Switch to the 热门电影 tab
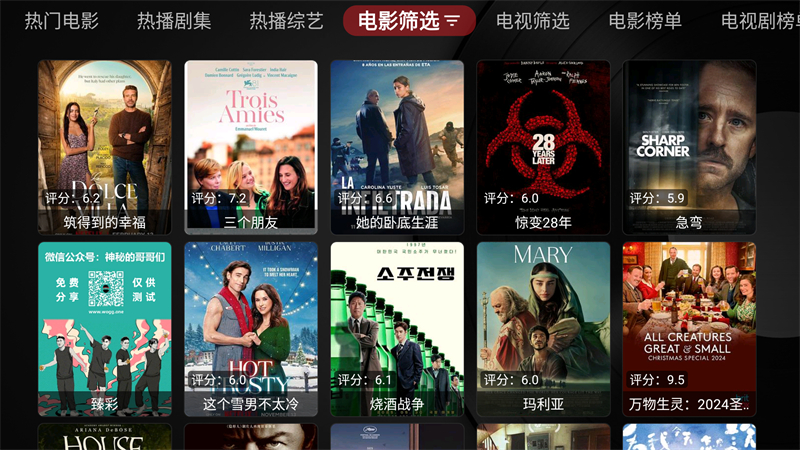Screen dimensions: 800x450 click(62, 21)
